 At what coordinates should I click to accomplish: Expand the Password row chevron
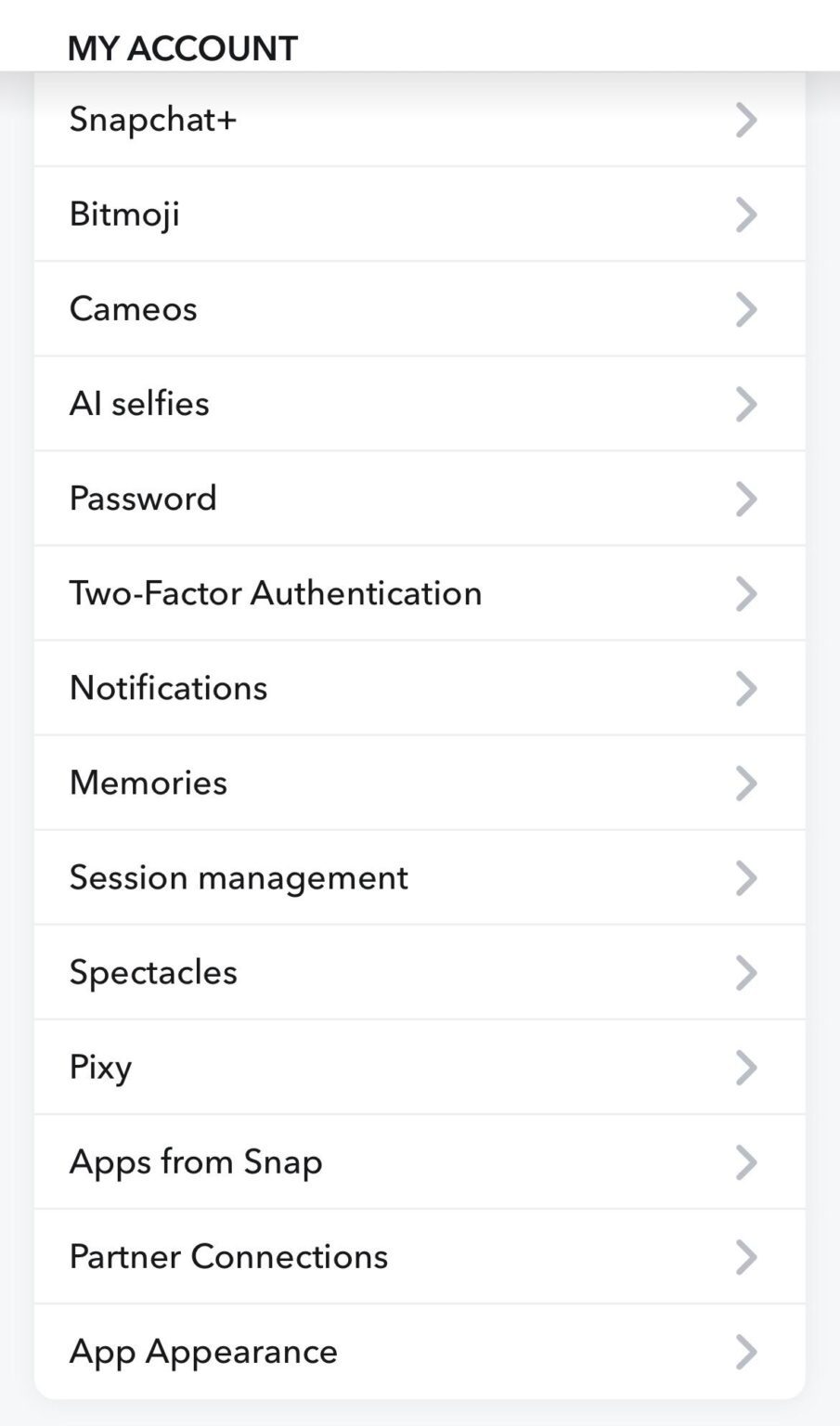(x=746, y=499)
